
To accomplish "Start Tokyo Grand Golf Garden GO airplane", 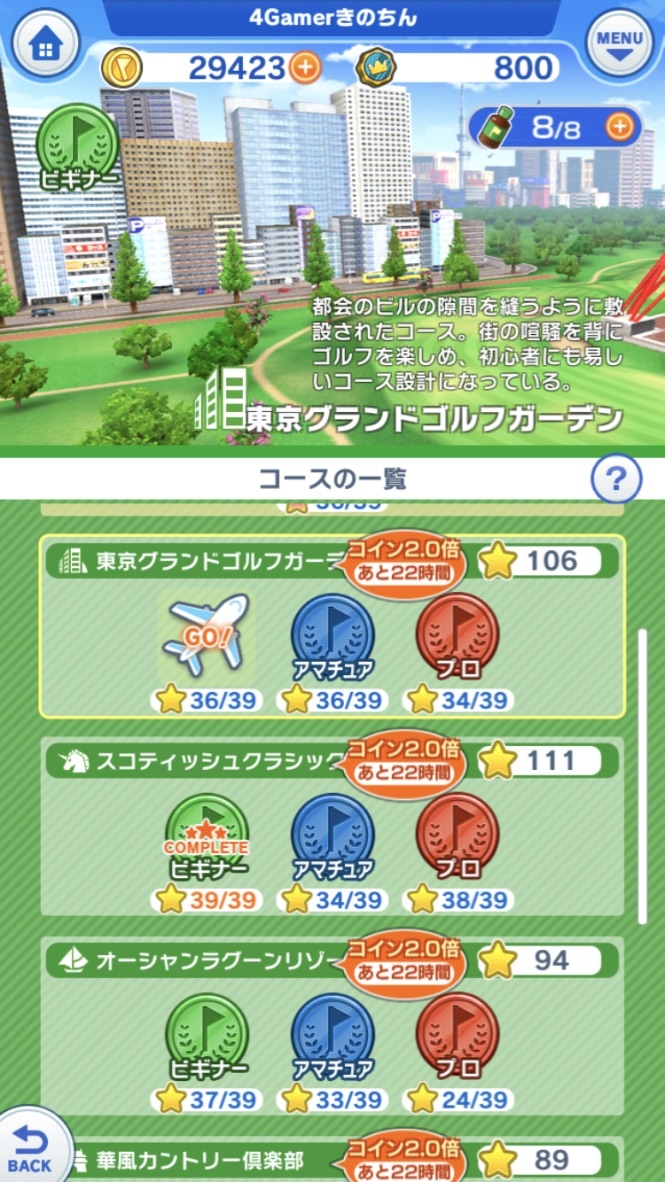I will [205, 634].
